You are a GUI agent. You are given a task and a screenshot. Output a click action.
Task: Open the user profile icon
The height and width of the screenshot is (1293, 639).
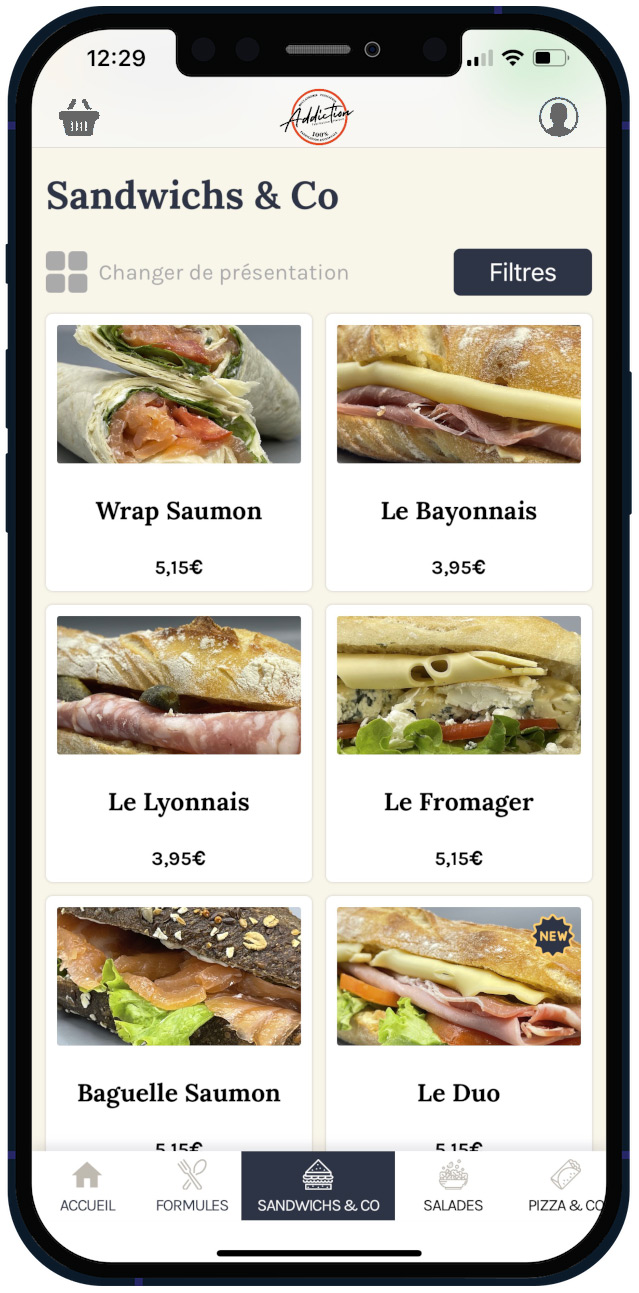(x=559, y=117)
